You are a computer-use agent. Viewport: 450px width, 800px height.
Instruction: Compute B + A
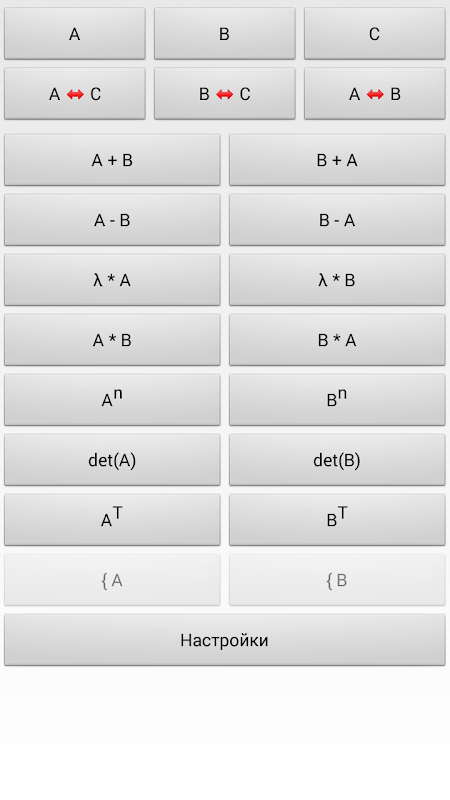pyautogui.click(x=337, y=160)
